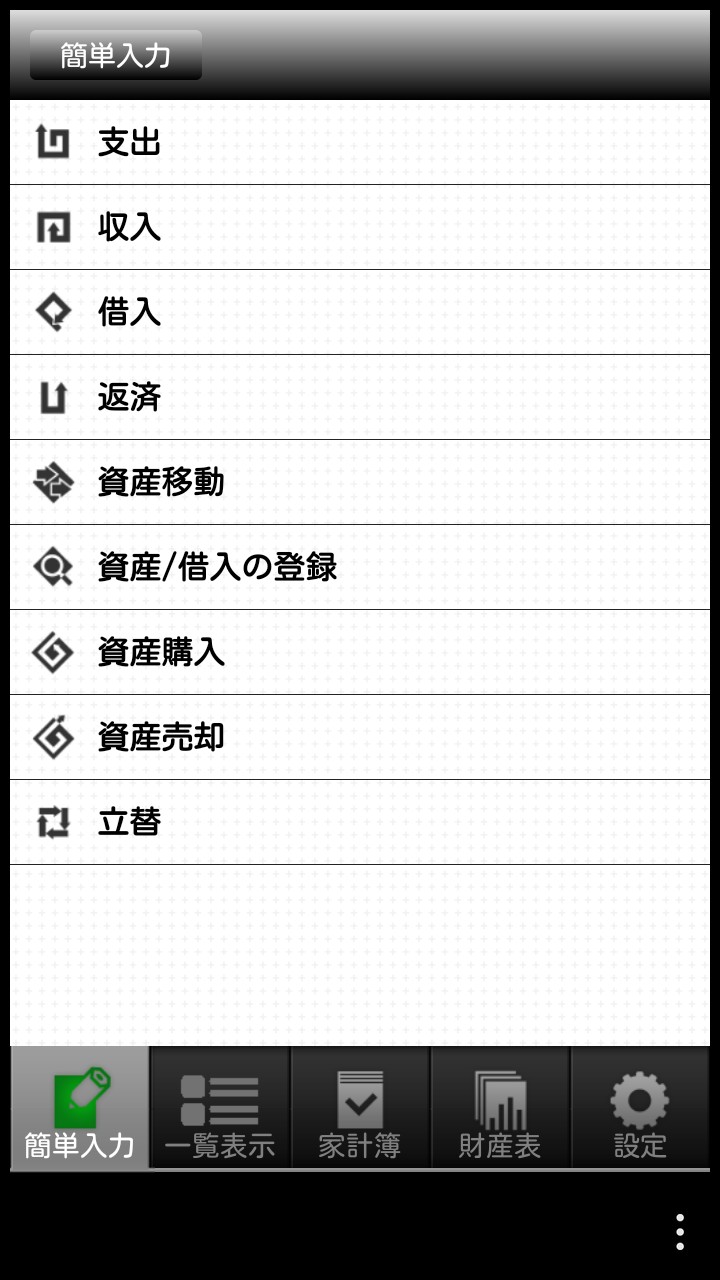Open the 財産表 tab
Image resolution: width=720 pixels, height=1280 pixels.
click(x=500, y=1108)
